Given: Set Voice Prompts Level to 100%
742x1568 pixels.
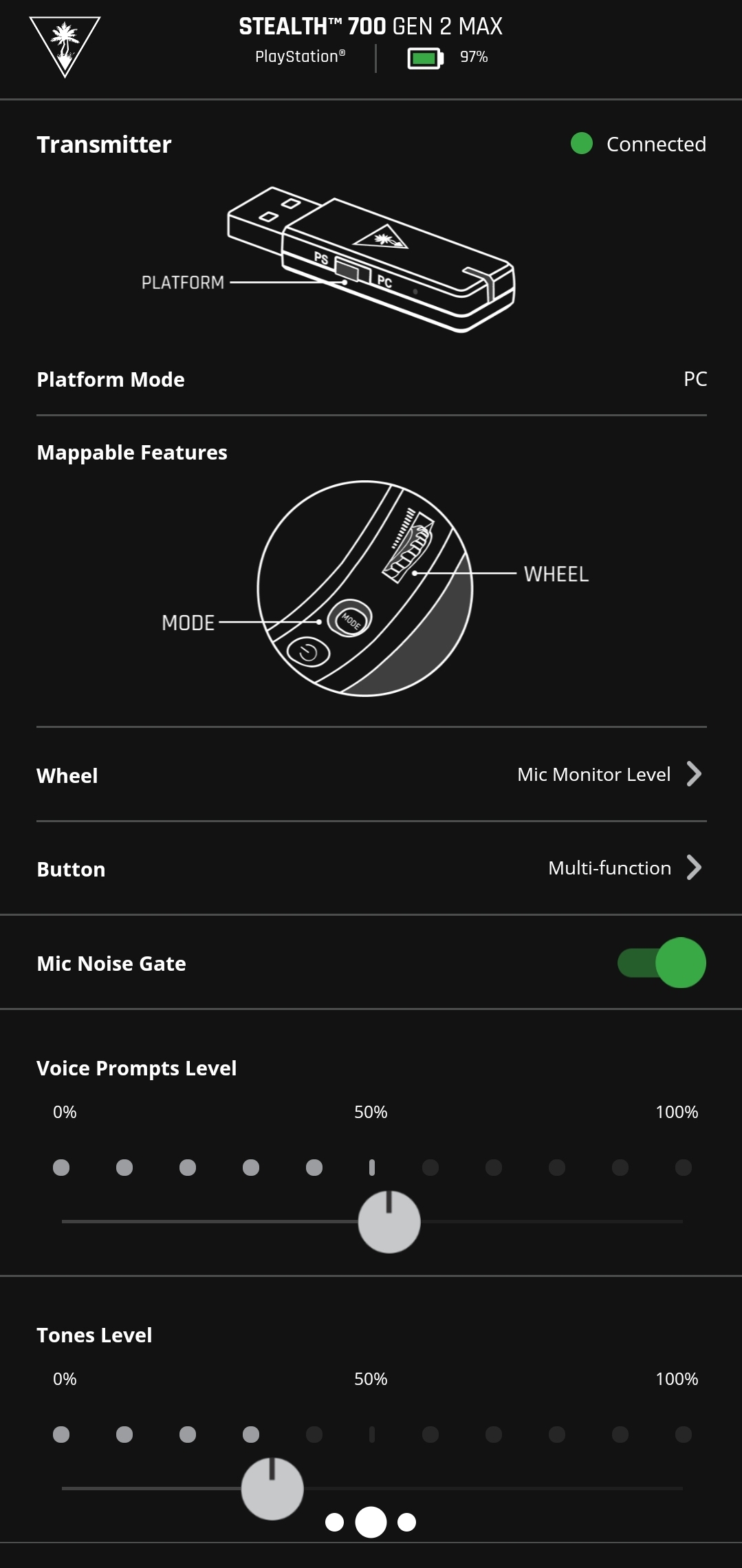Looking at the screenshot, I should coord(683,1167).
